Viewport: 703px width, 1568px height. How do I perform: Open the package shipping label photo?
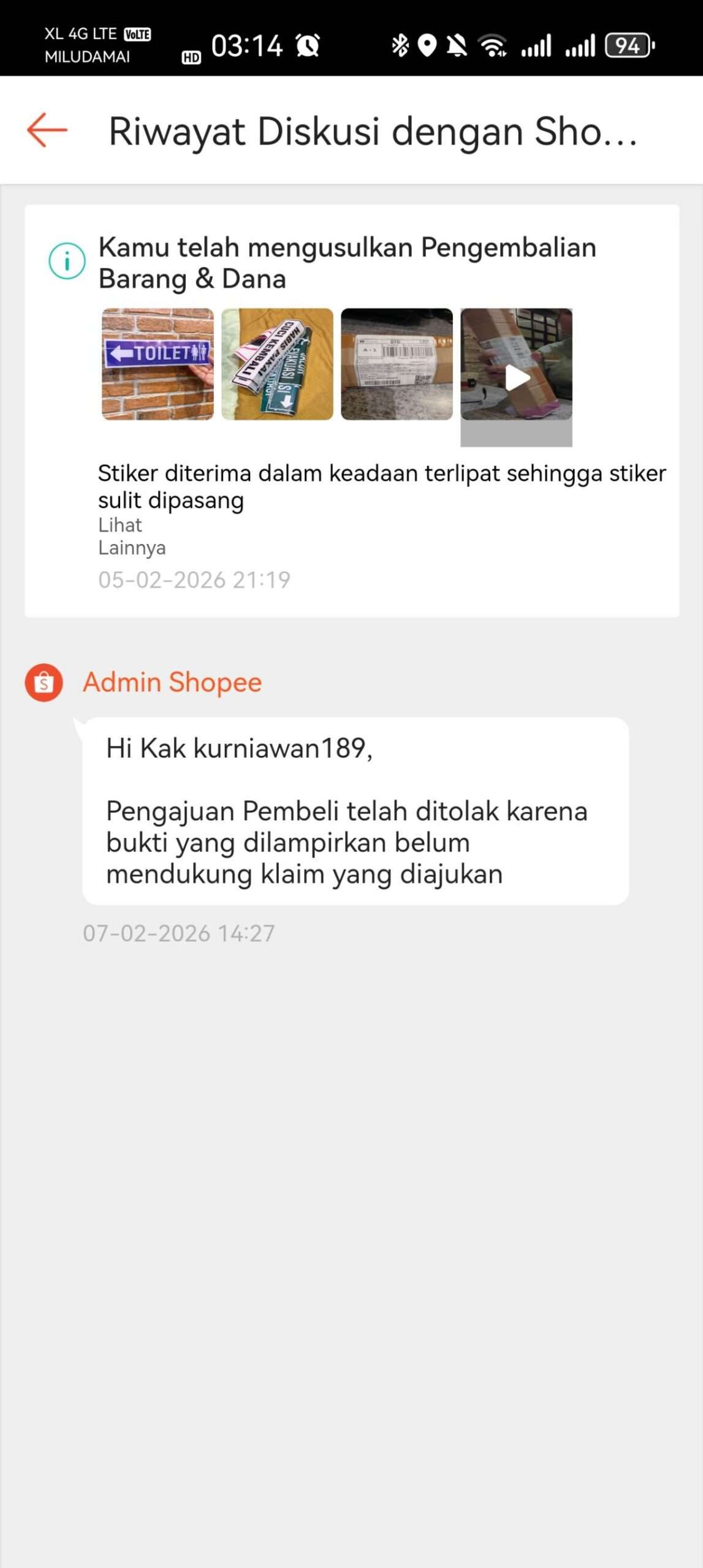pyautogui.click(x=397, y=364)
